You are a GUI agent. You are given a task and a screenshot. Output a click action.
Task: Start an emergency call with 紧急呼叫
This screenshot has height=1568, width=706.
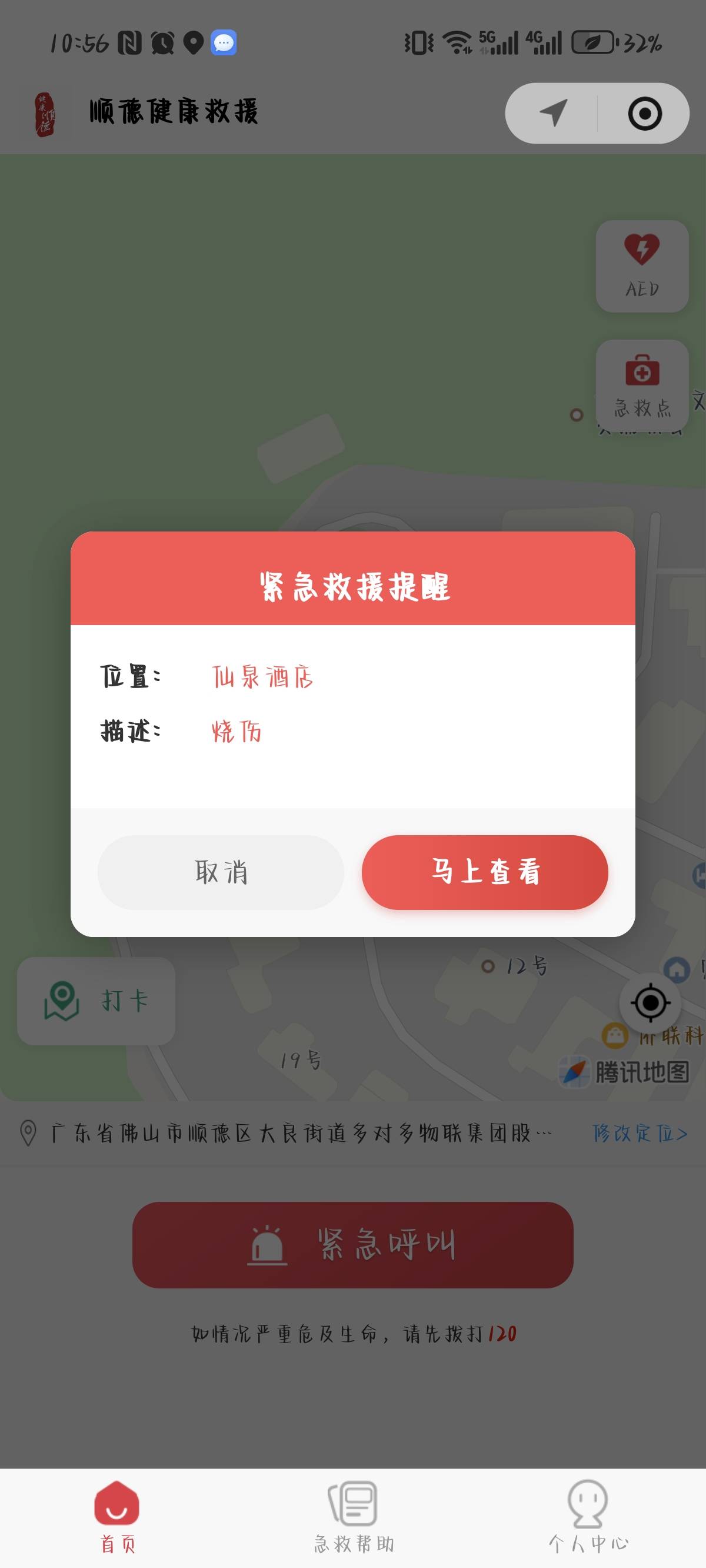[x=352, y=1244]
